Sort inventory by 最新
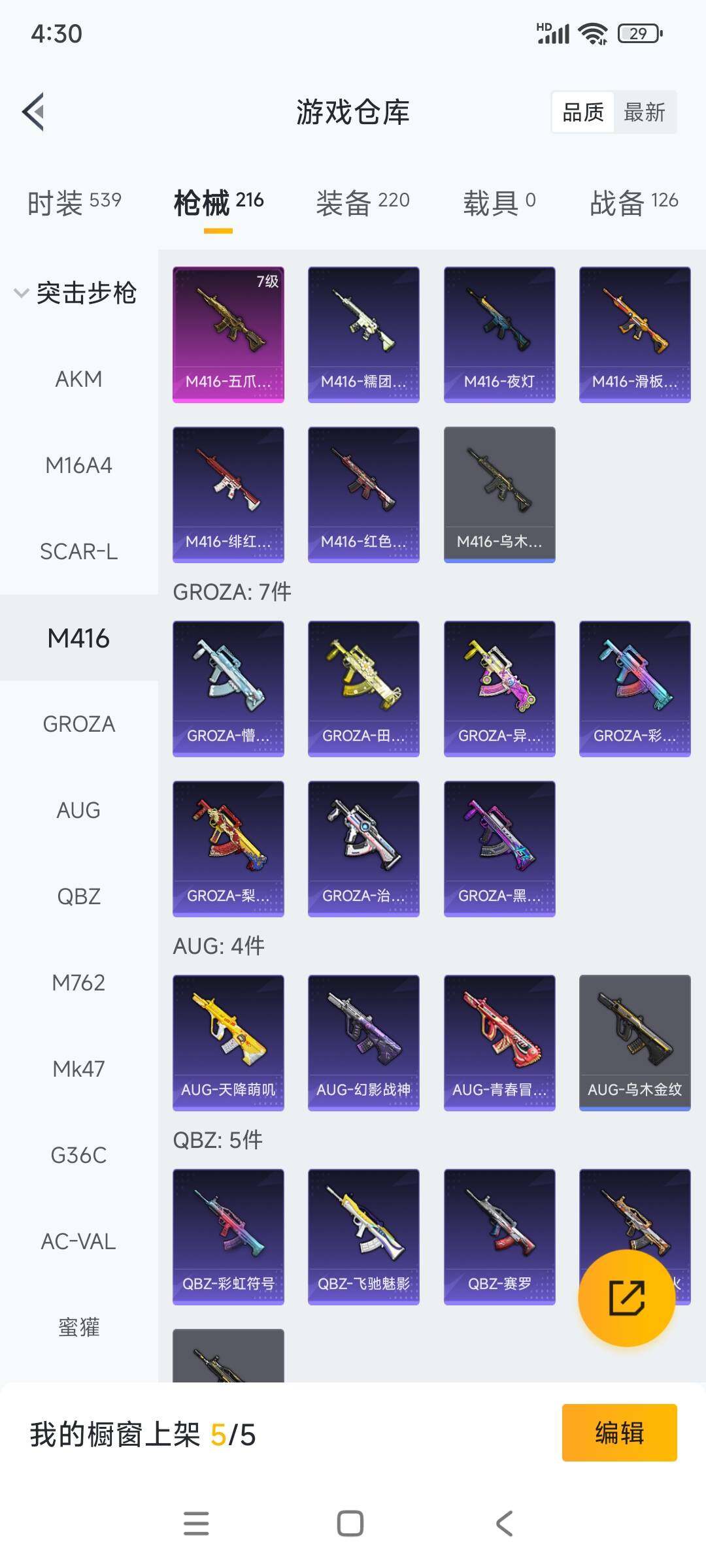The image size is (706, 1568). coord(644,112)
